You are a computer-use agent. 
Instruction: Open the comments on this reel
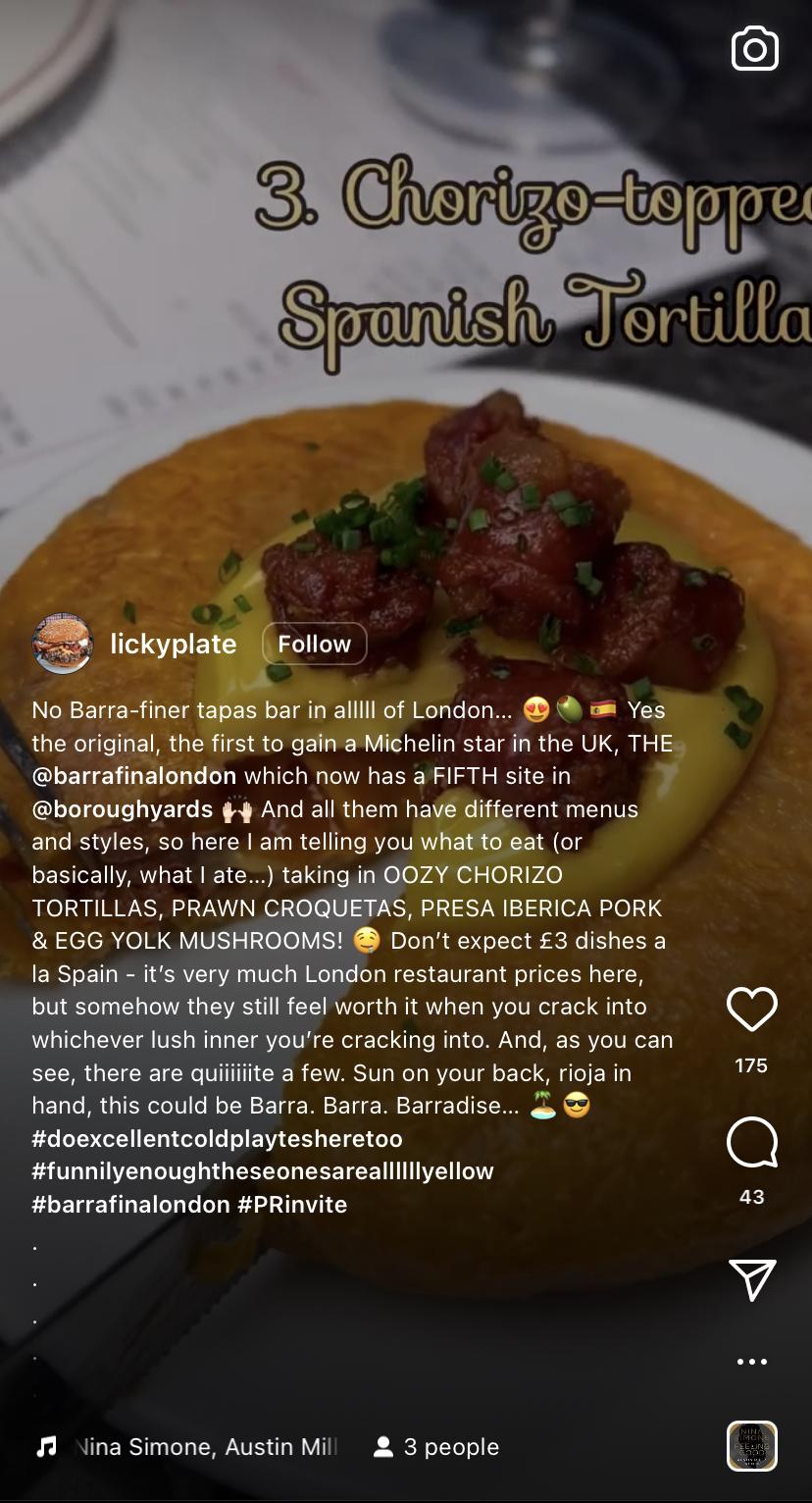(x=751, y=1143)
